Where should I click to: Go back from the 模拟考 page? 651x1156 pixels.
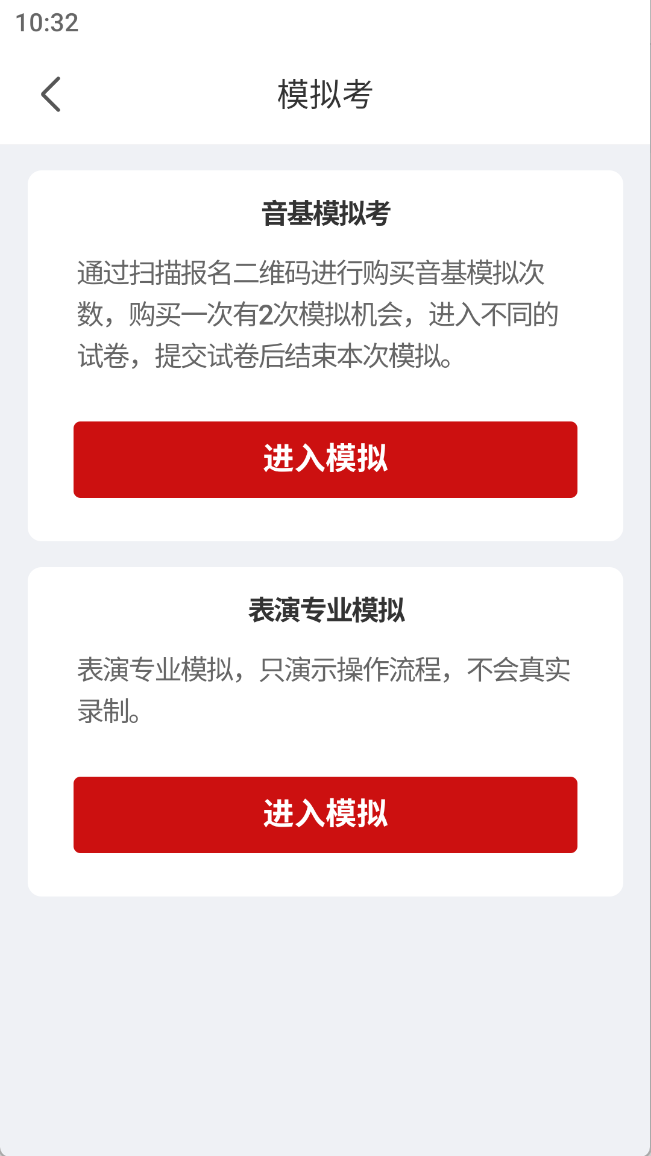click(51, 94)
